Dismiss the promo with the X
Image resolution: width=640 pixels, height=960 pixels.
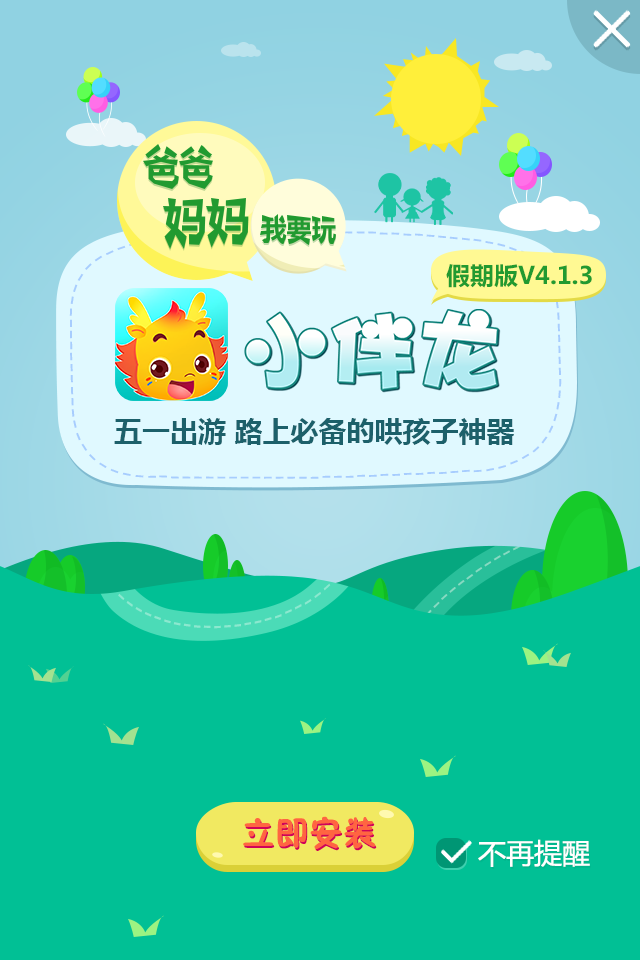[611, 29]
